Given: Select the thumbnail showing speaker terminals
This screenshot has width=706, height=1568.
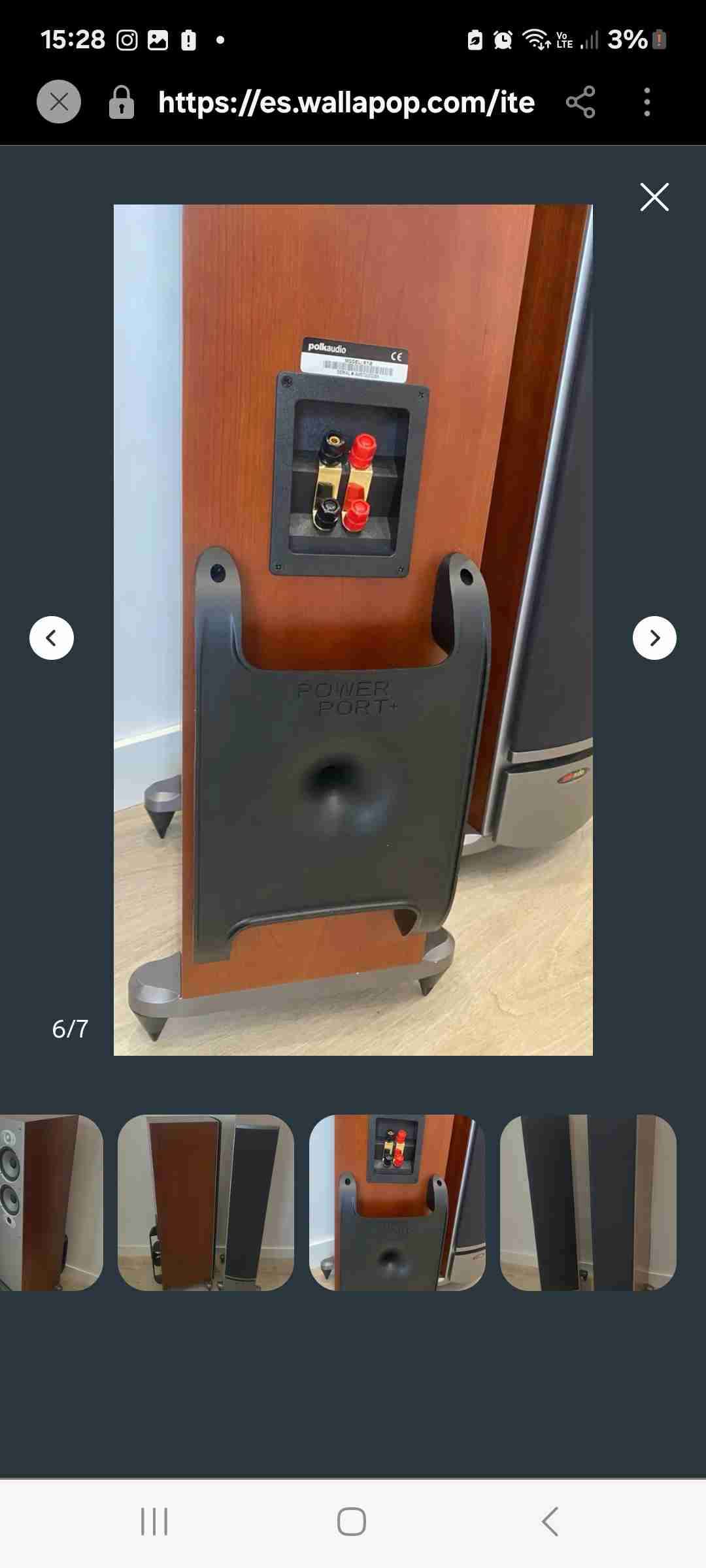Looking at the screenshot, I should pyautogui.click(x=397, y=1203).
